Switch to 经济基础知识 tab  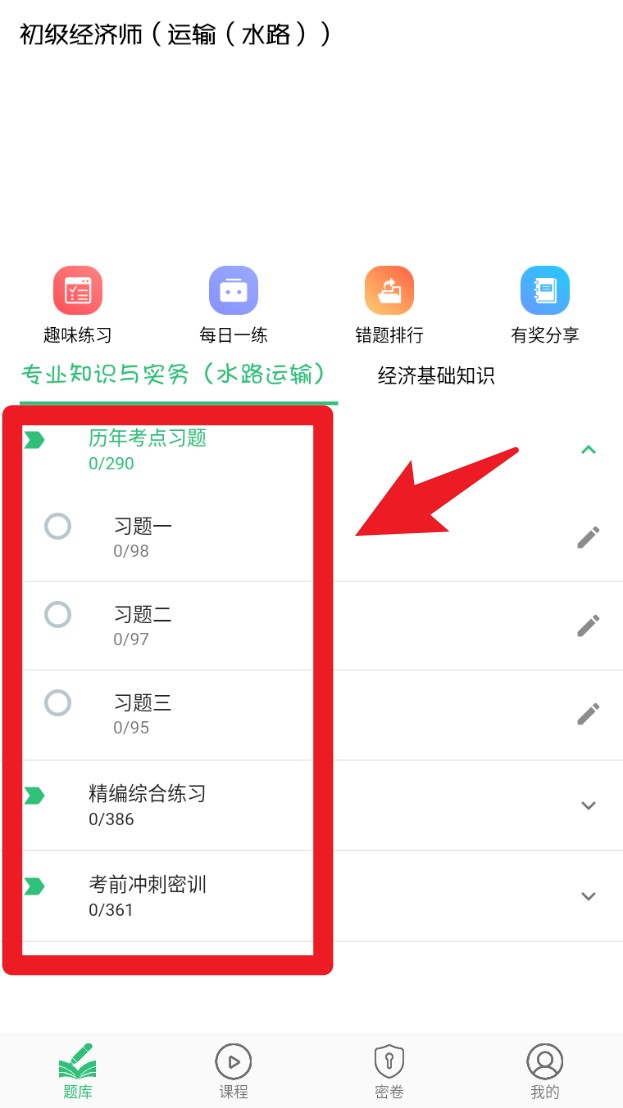[436, 376]
